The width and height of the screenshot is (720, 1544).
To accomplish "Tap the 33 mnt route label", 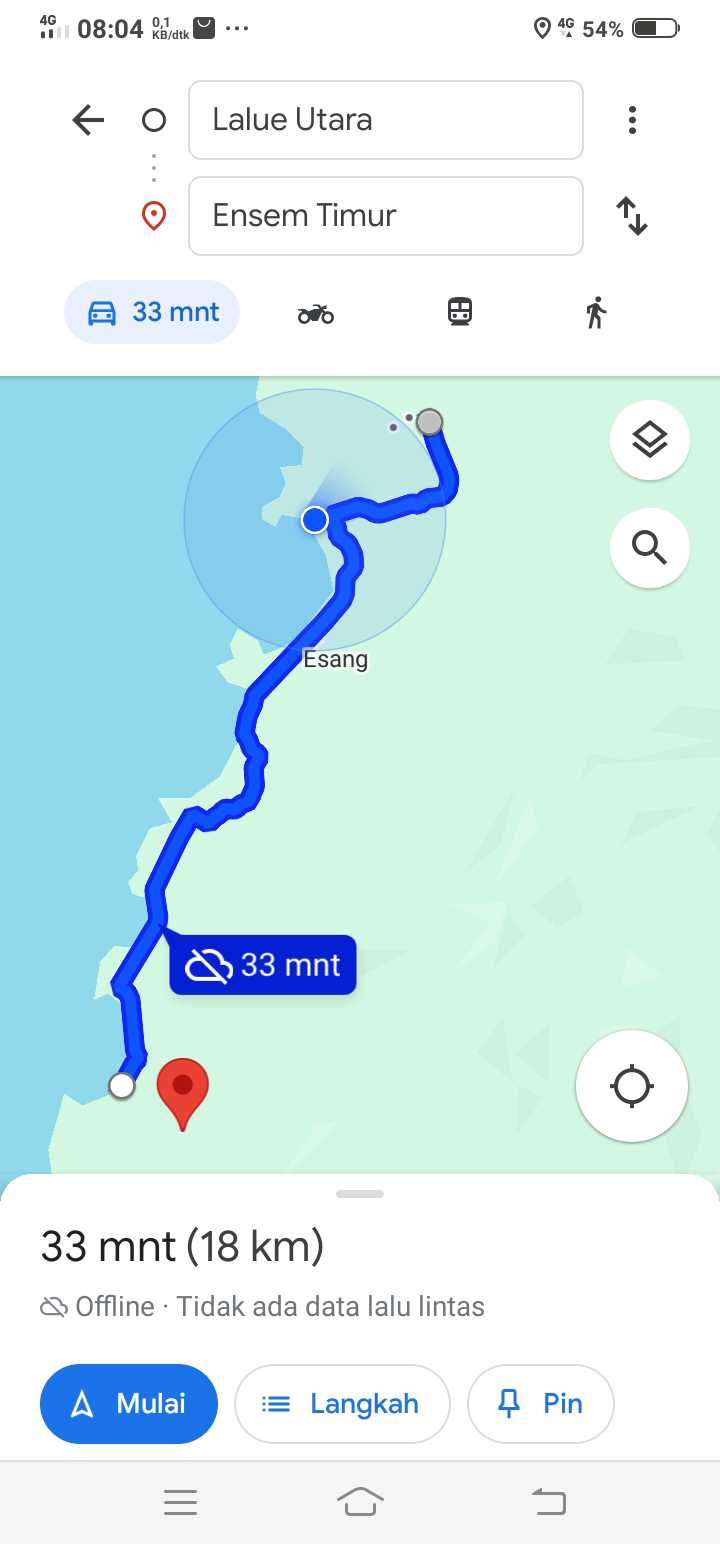I will 263,965.
